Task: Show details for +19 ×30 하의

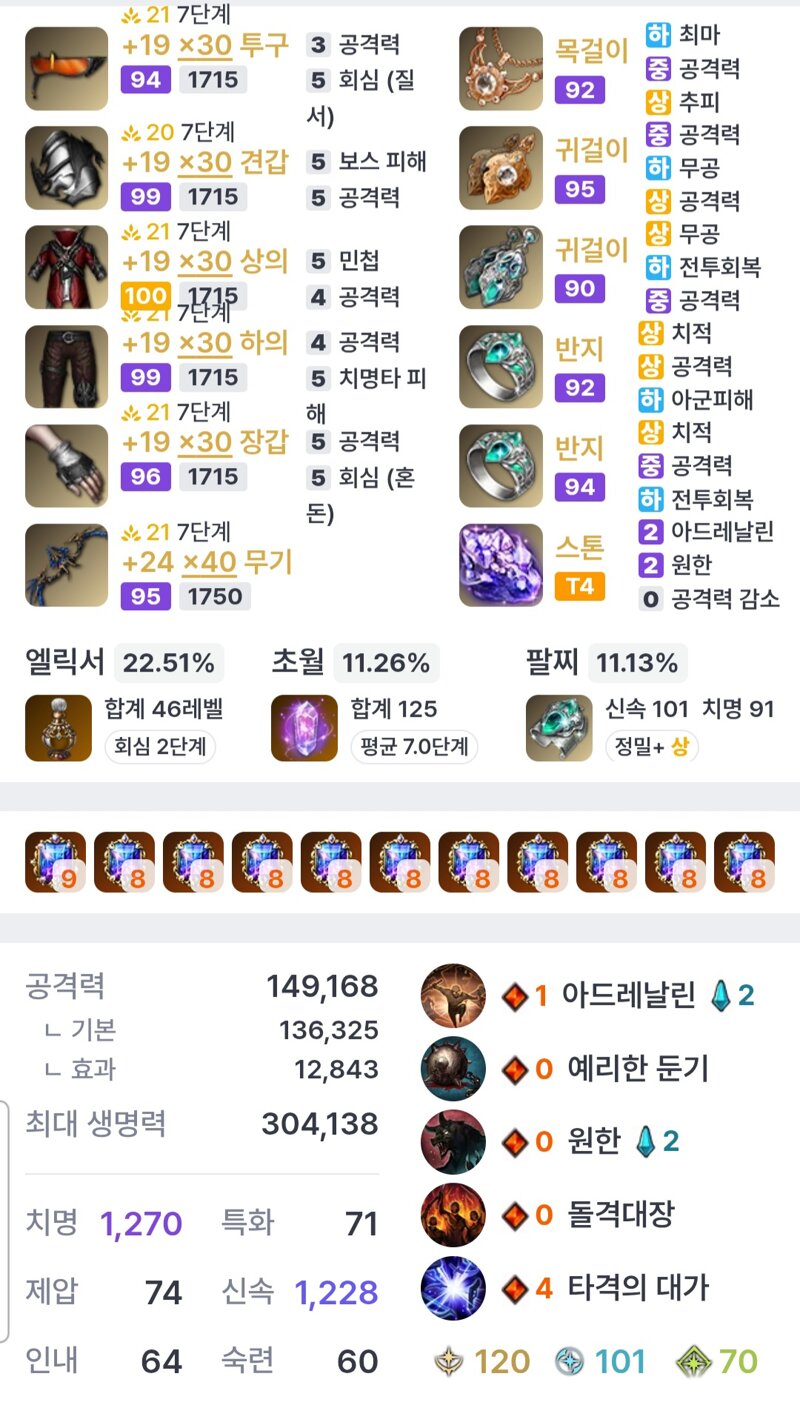Action: (205, 343)
